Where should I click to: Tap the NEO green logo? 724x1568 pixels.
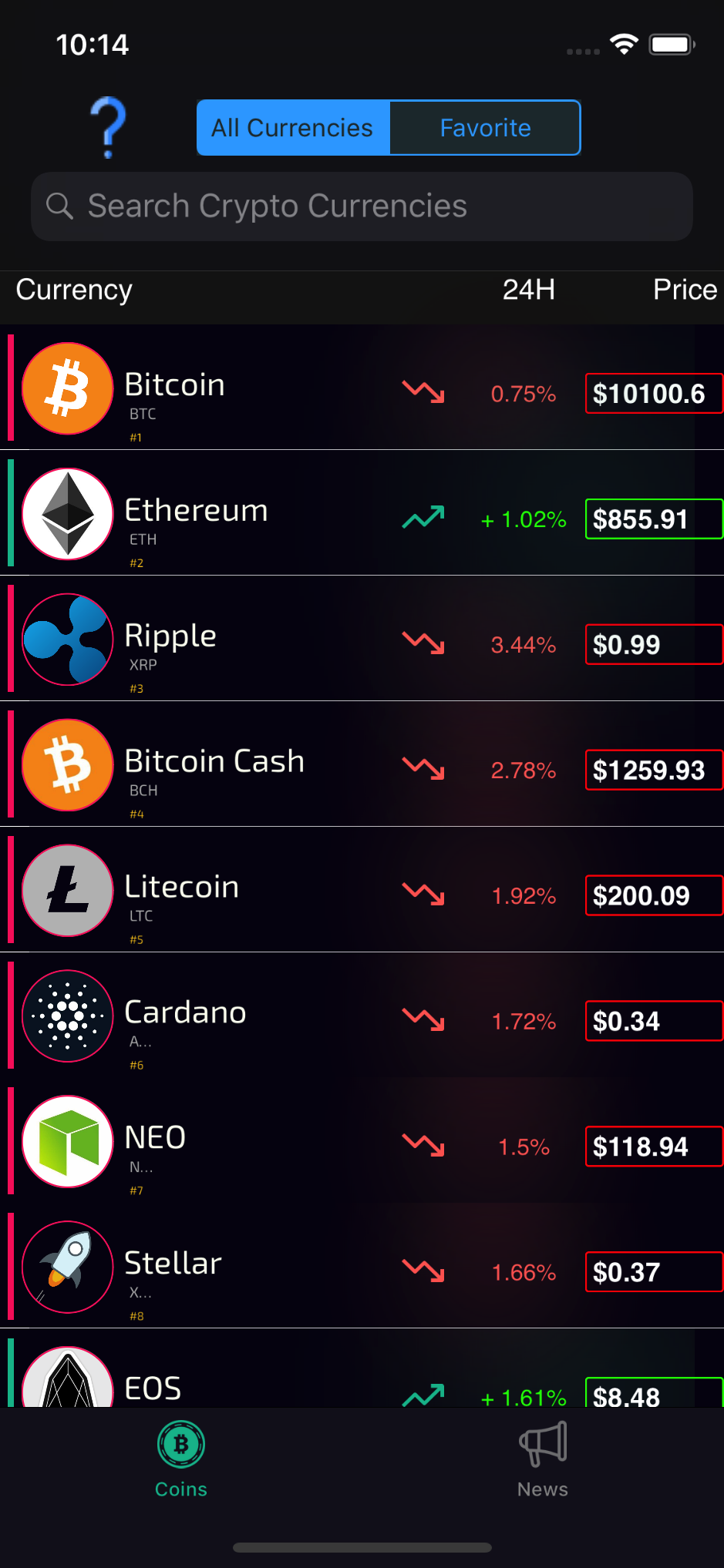[67, 1142]
